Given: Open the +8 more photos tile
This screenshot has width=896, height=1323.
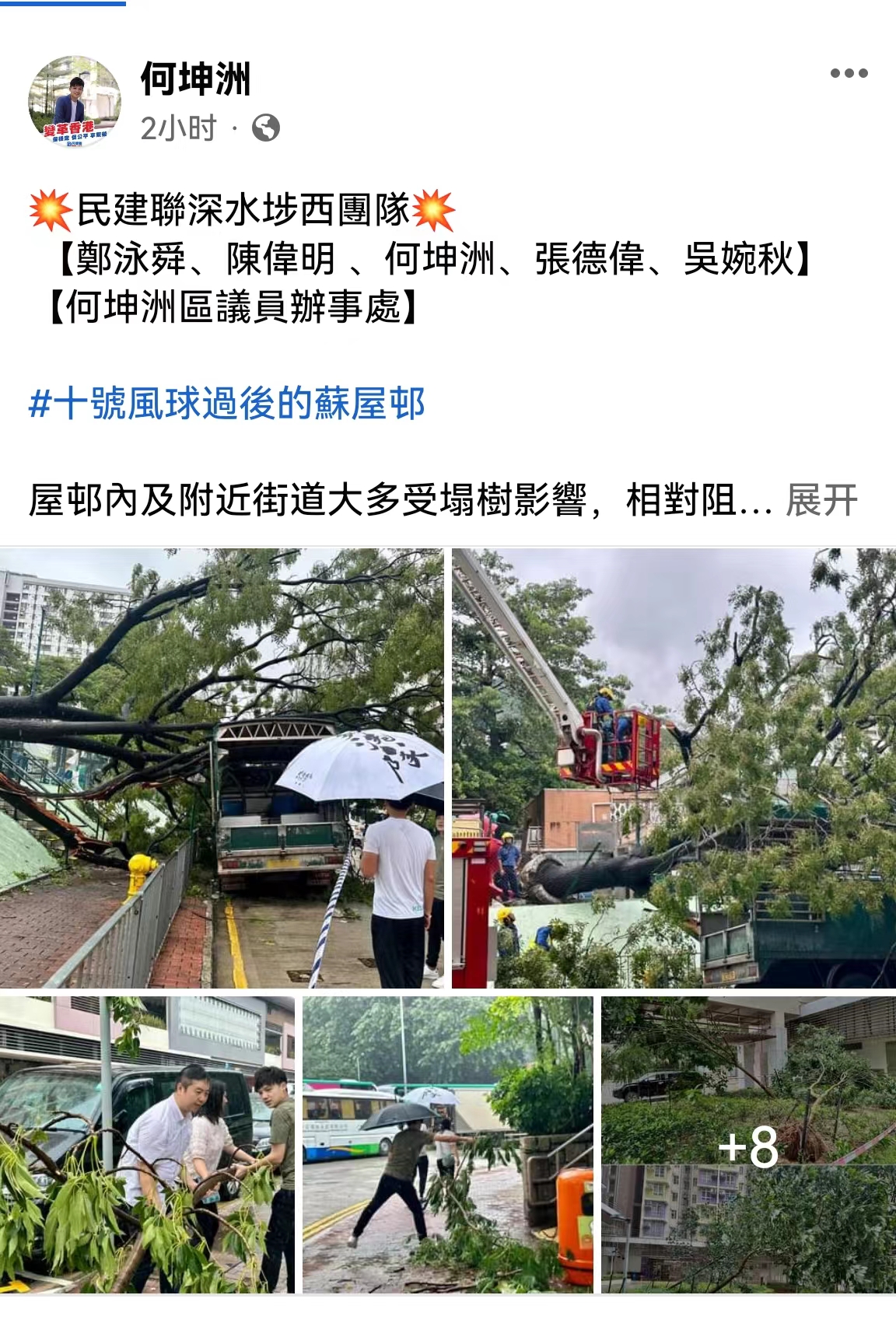Looking at the screenshot, I should click(x=747, y=1145).
